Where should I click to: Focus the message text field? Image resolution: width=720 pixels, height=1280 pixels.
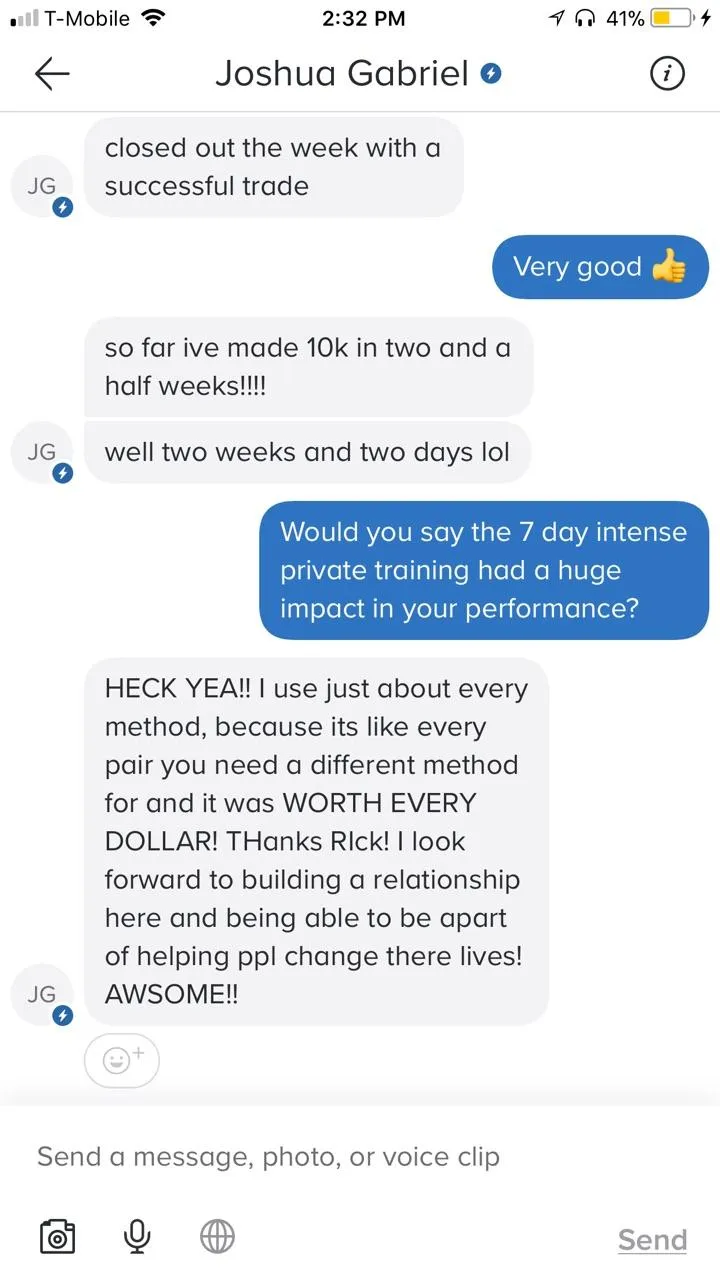[x=360, y=1157]
